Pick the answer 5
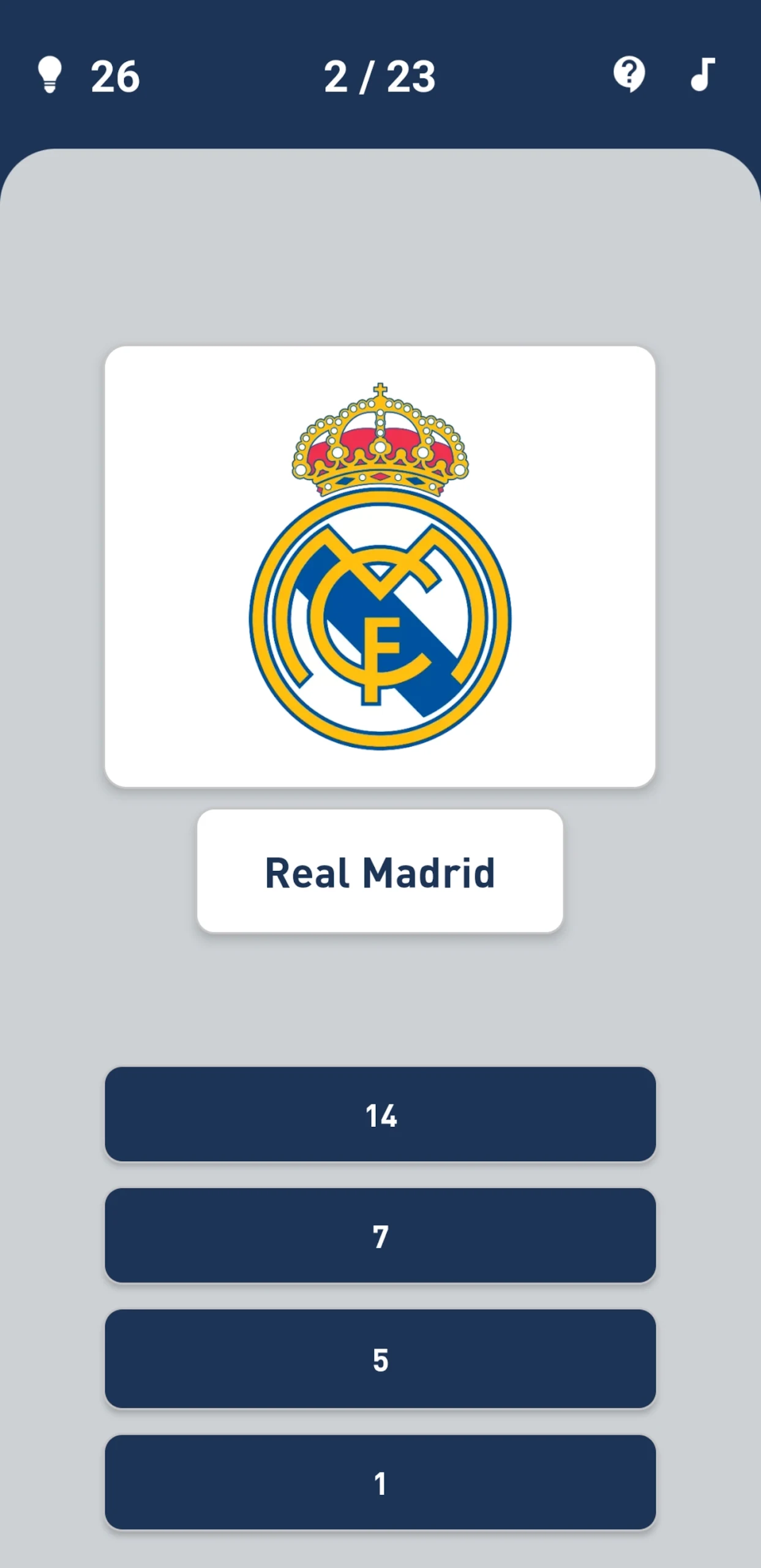Screen dimensions: 761x1568 click(380, 1359)
